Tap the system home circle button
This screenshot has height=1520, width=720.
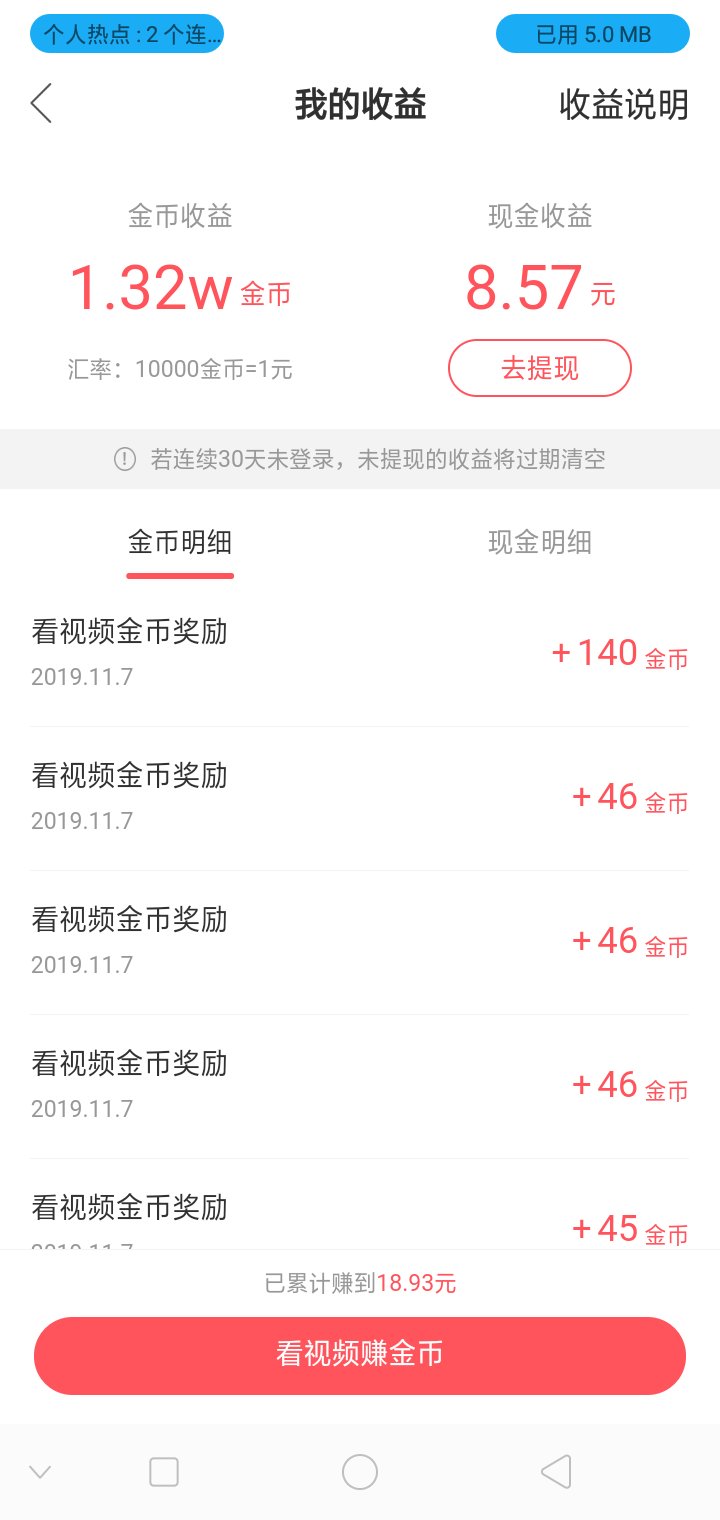[360, 1472]
